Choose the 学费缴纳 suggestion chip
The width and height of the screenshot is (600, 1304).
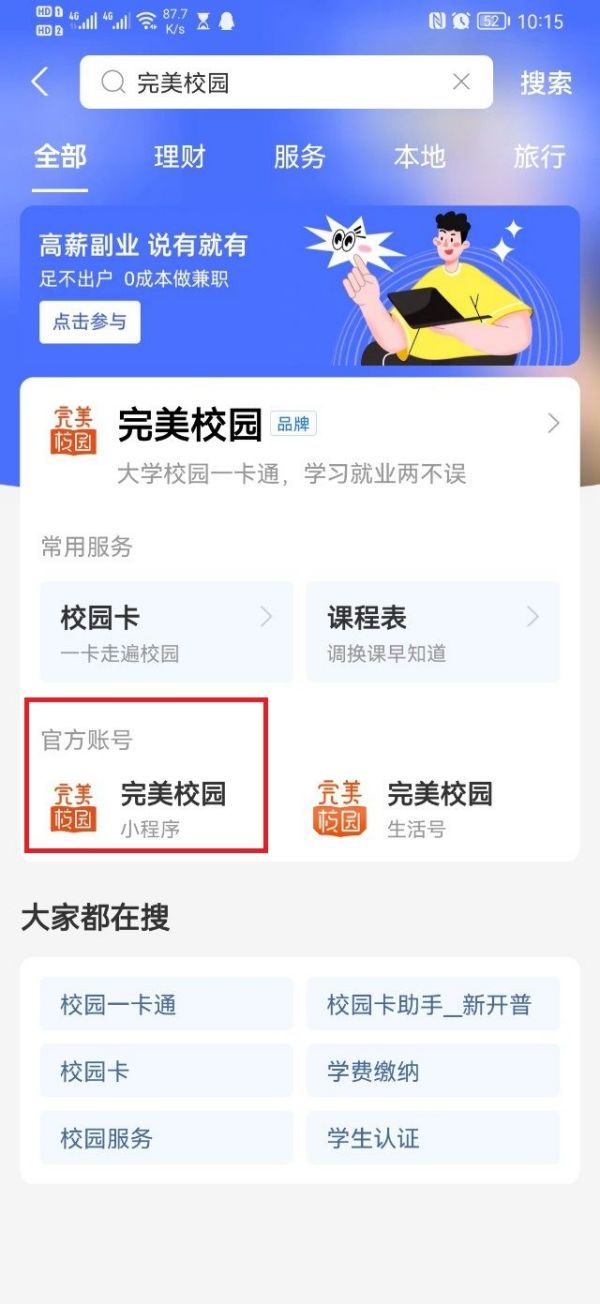432,1071
